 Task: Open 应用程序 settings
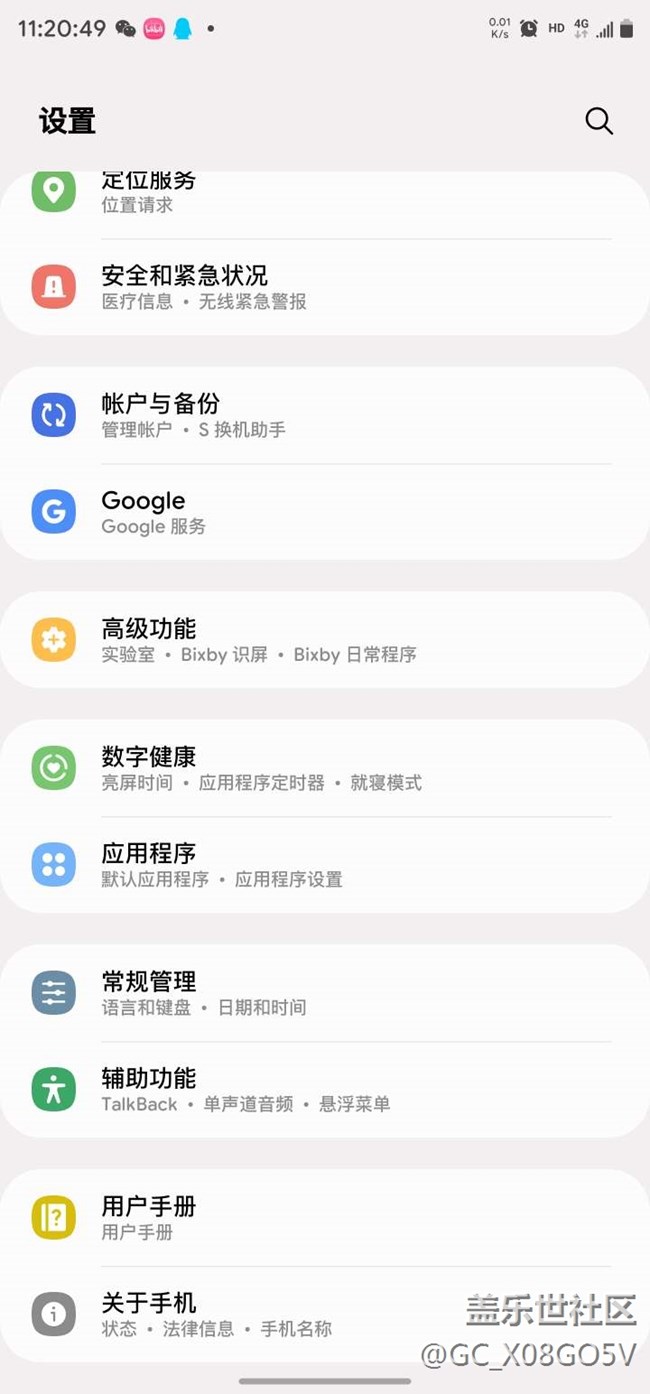coord(325,865)
